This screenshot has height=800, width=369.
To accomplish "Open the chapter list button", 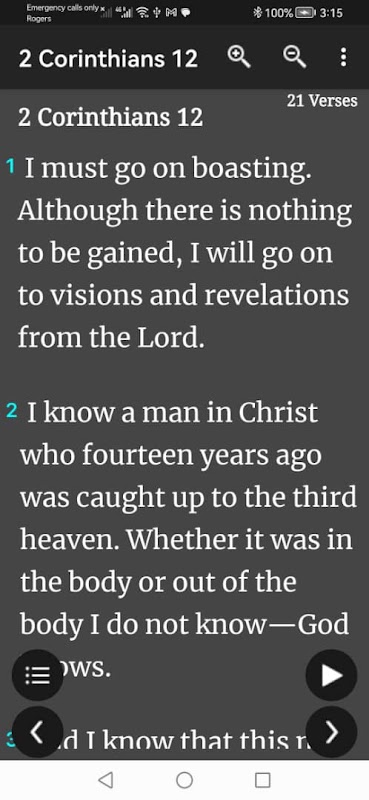I will pos(38,675).
